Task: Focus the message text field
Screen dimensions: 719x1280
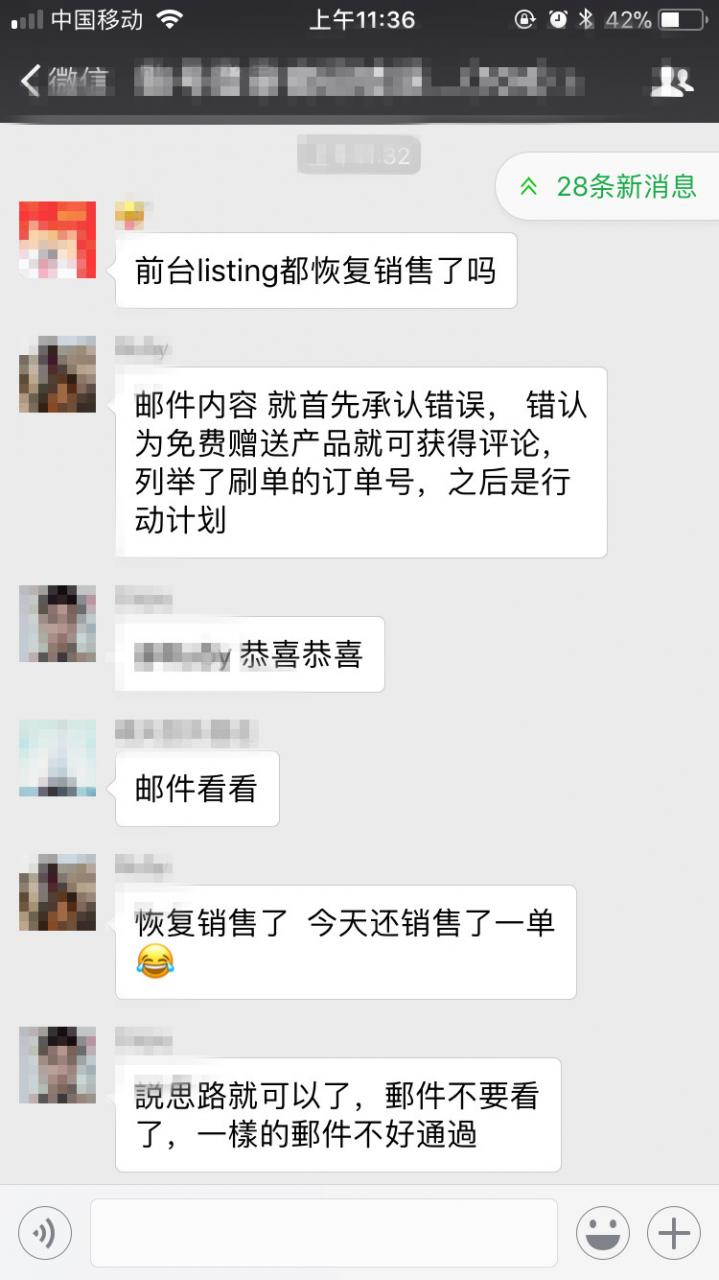Action: (323, 1233)
